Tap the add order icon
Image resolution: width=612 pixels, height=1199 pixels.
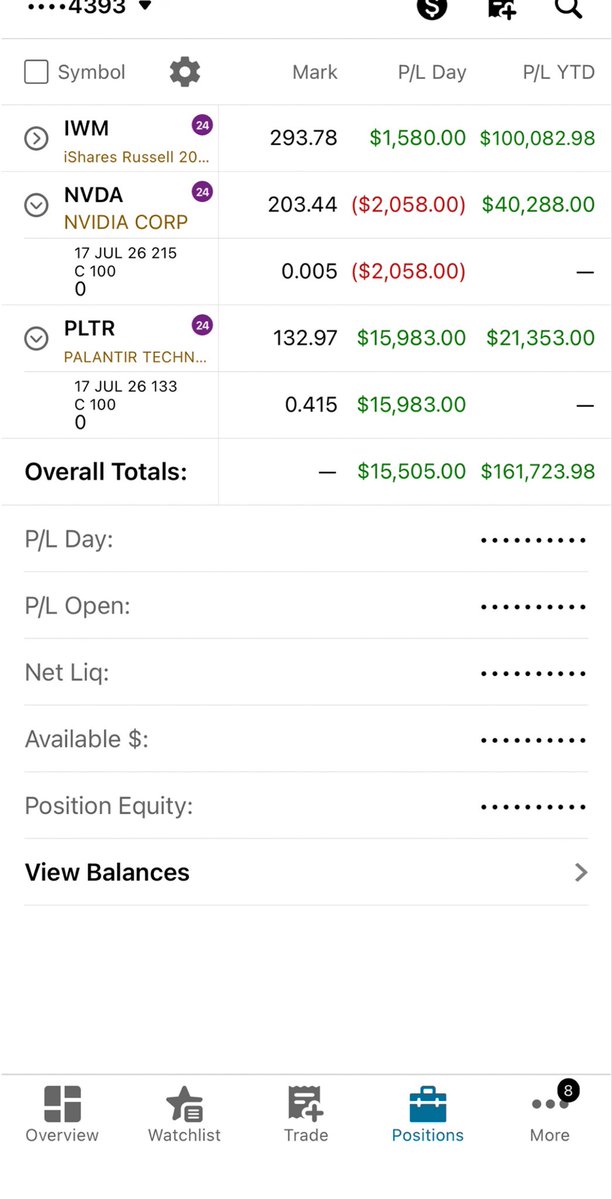(502, 8)
